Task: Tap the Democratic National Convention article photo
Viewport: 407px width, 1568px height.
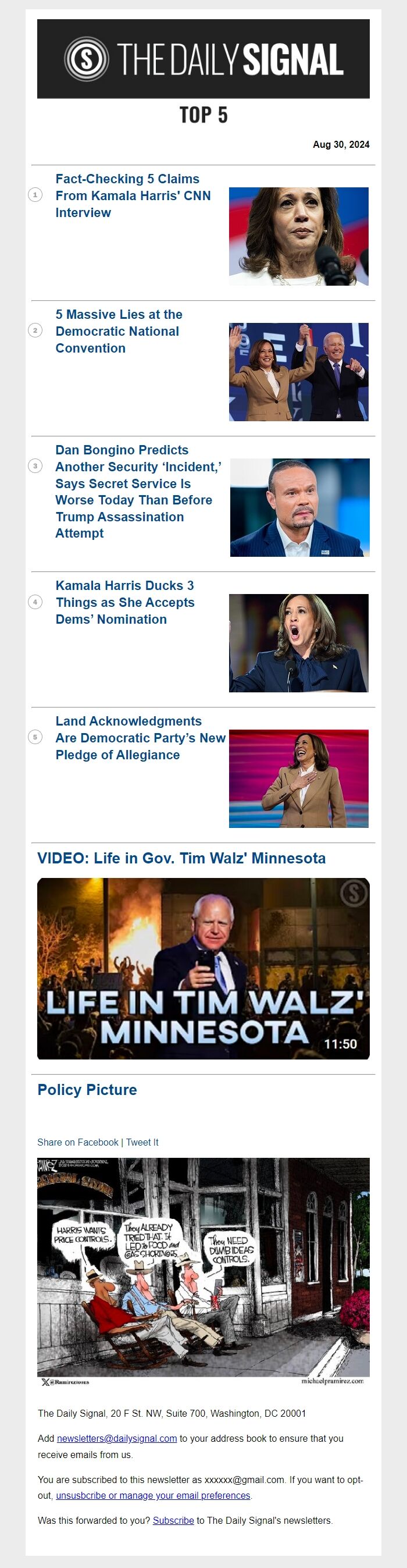Action: [x=298, y=372]
